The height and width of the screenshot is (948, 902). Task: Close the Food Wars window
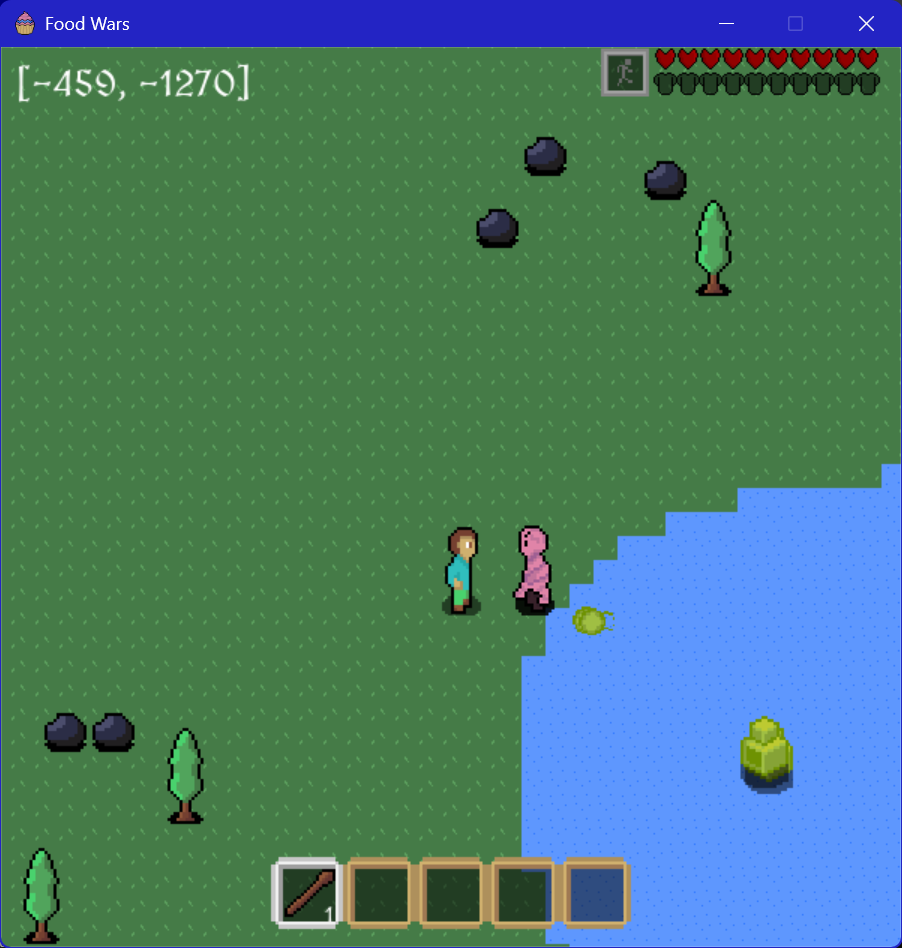point(866,23)
